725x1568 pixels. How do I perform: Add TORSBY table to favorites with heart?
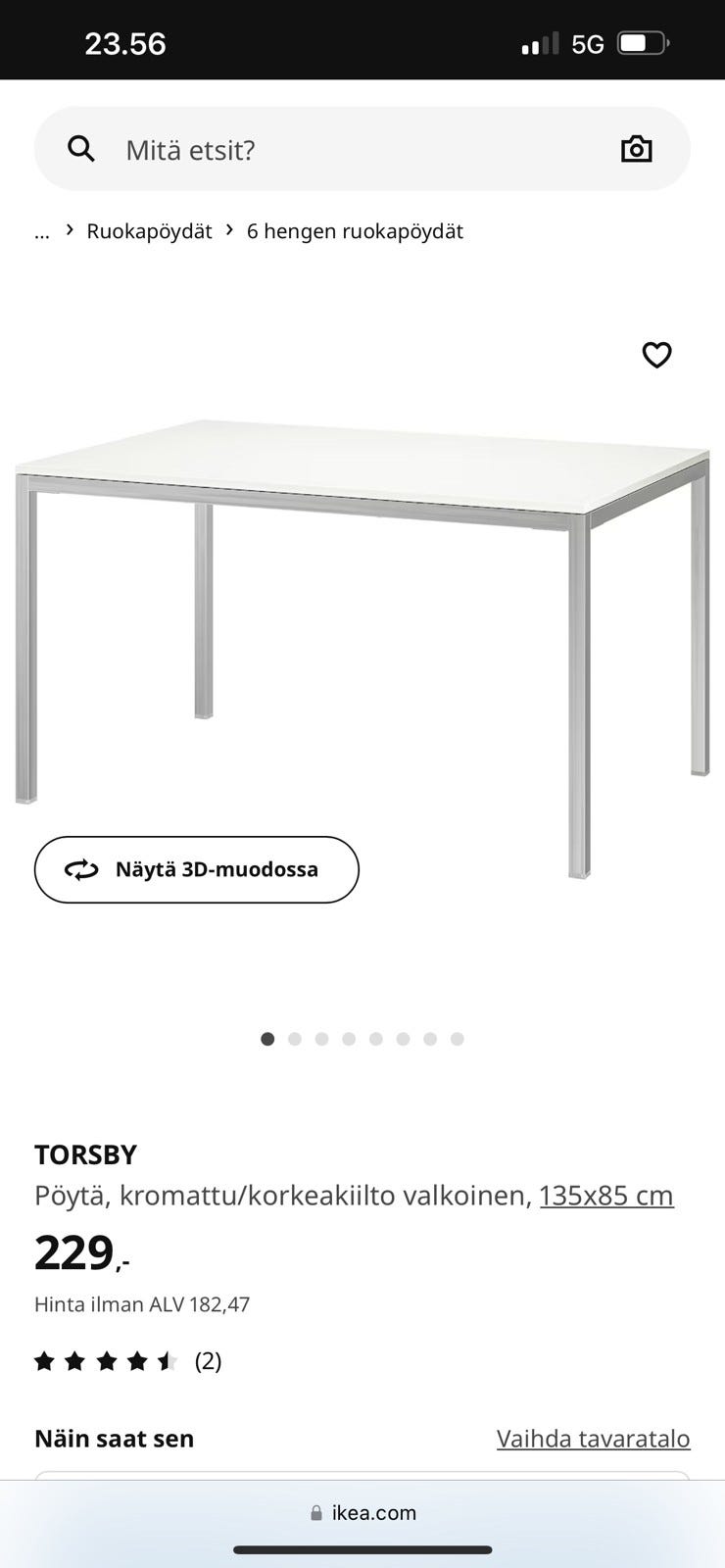click(656, 354)
